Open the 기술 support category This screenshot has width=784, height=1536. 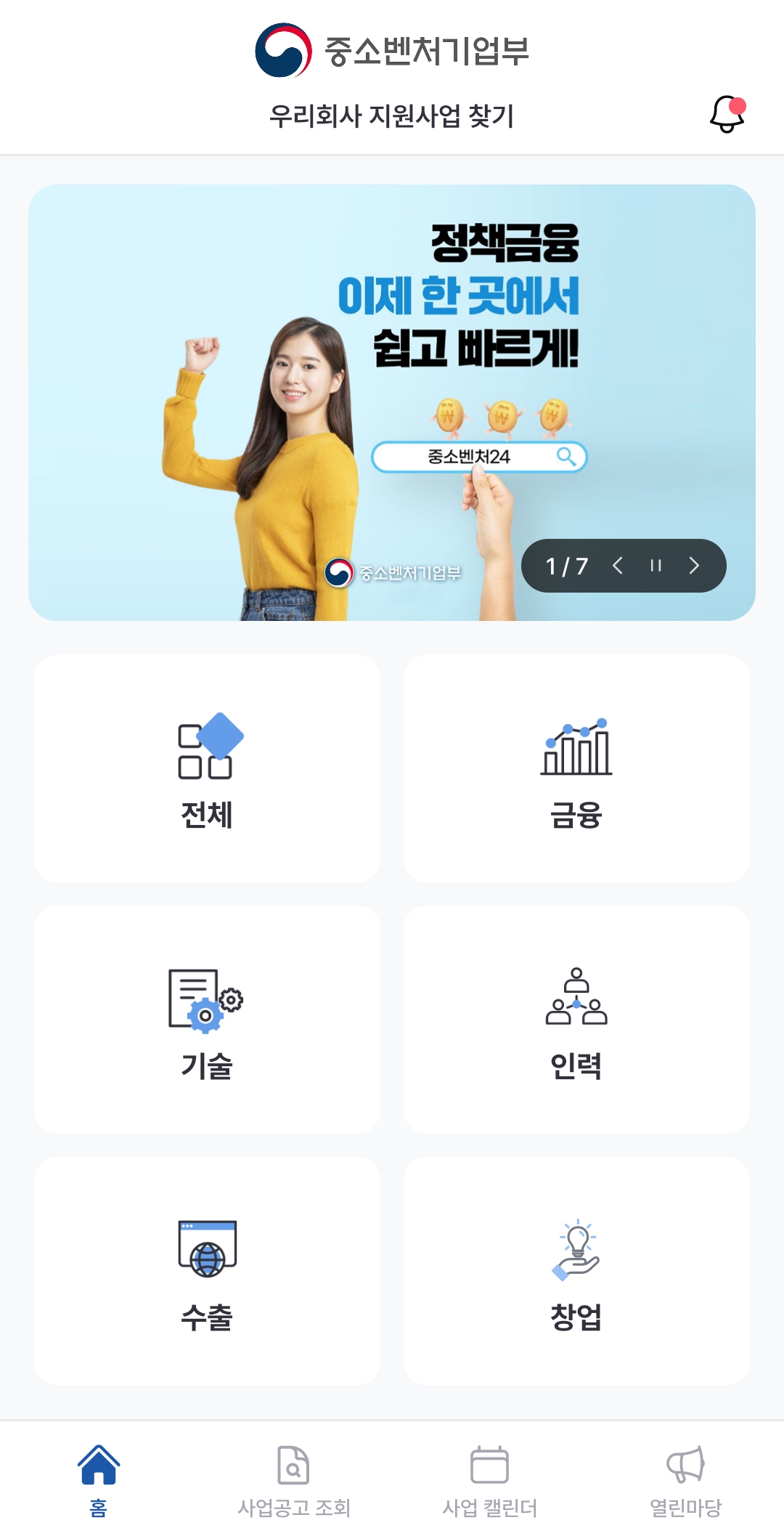tap(207, 1020)
